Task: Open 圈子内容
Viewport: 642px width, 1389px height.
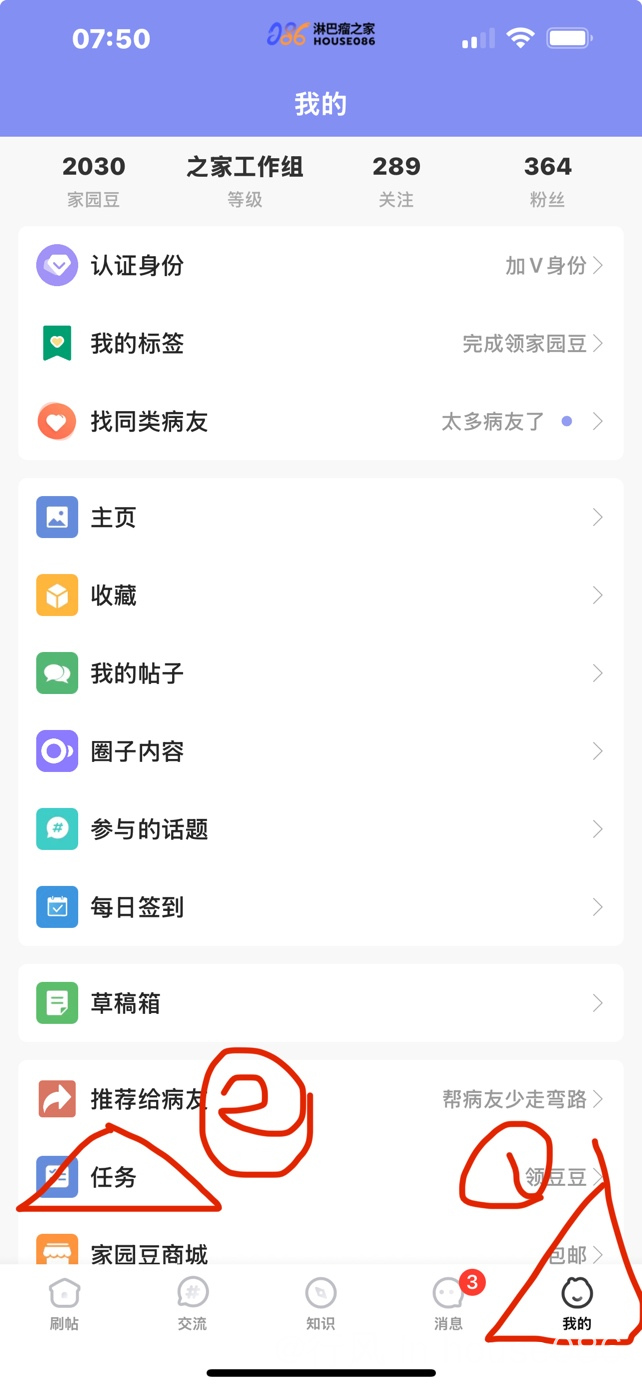Action: click(320, 752)
